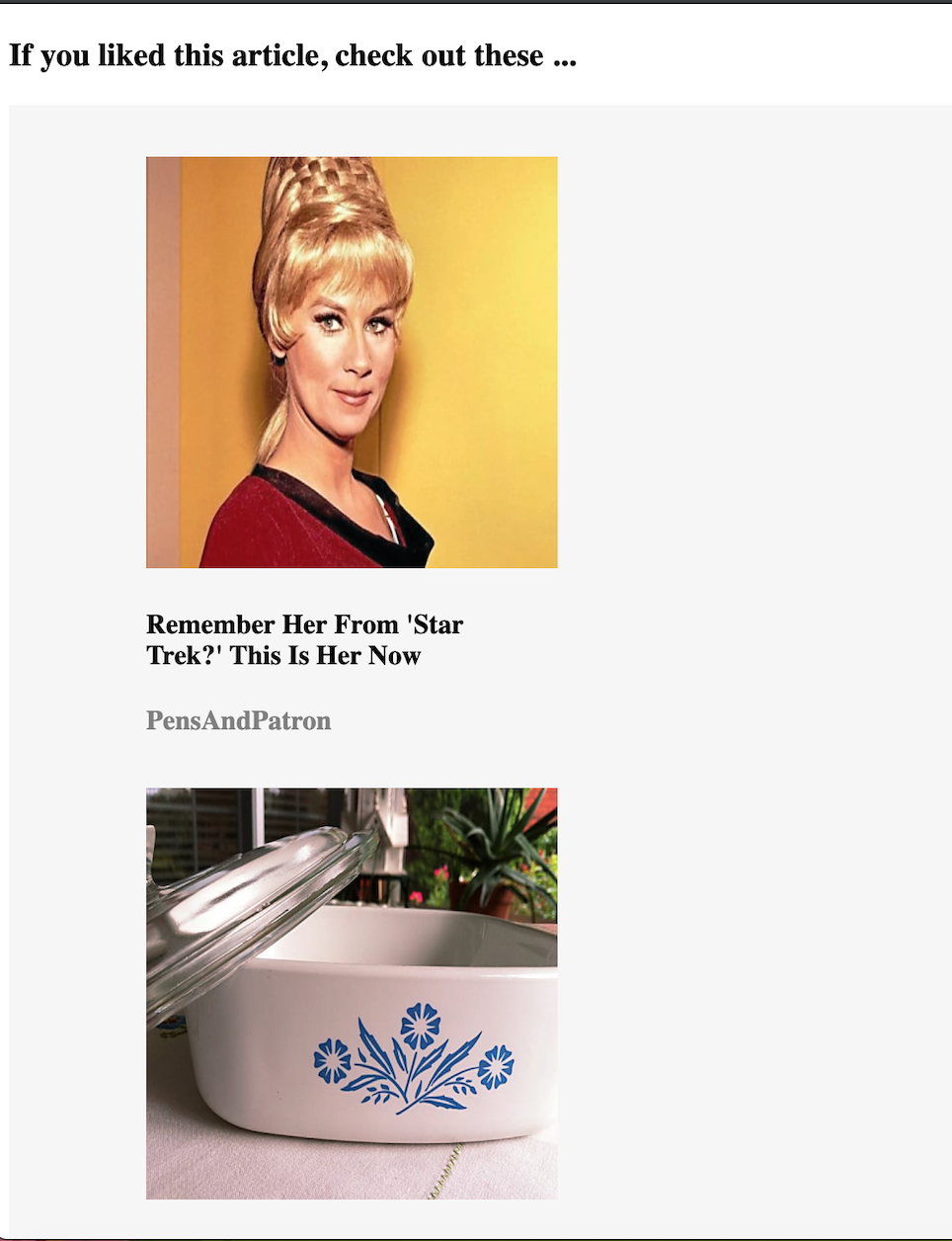Open 'Remember Her From Star Trek' headline
The height and width of the screenshot is (1241, 952).
click(304, 639)
